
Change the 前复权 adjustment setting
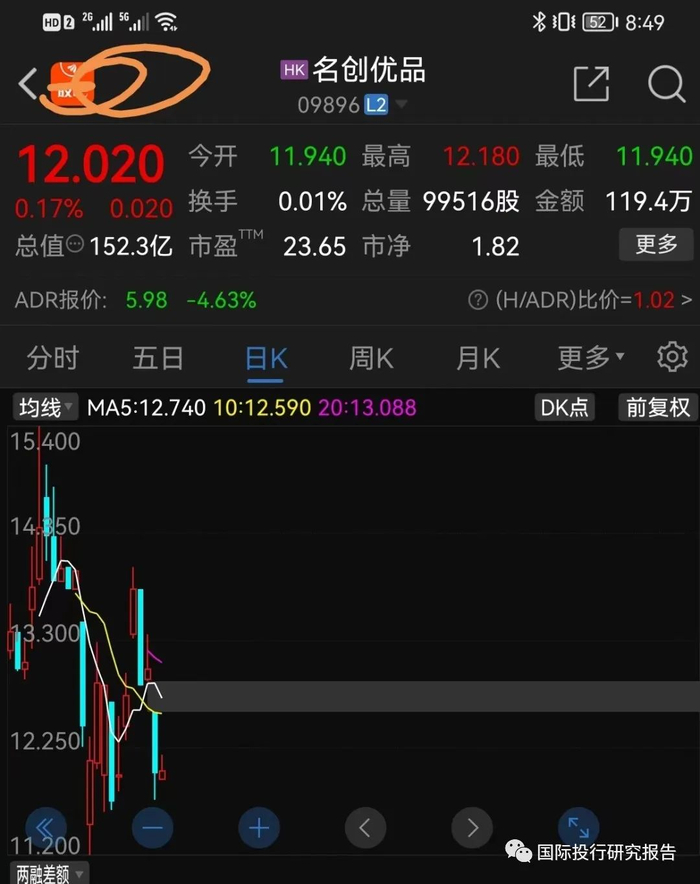tap(657, 408)
